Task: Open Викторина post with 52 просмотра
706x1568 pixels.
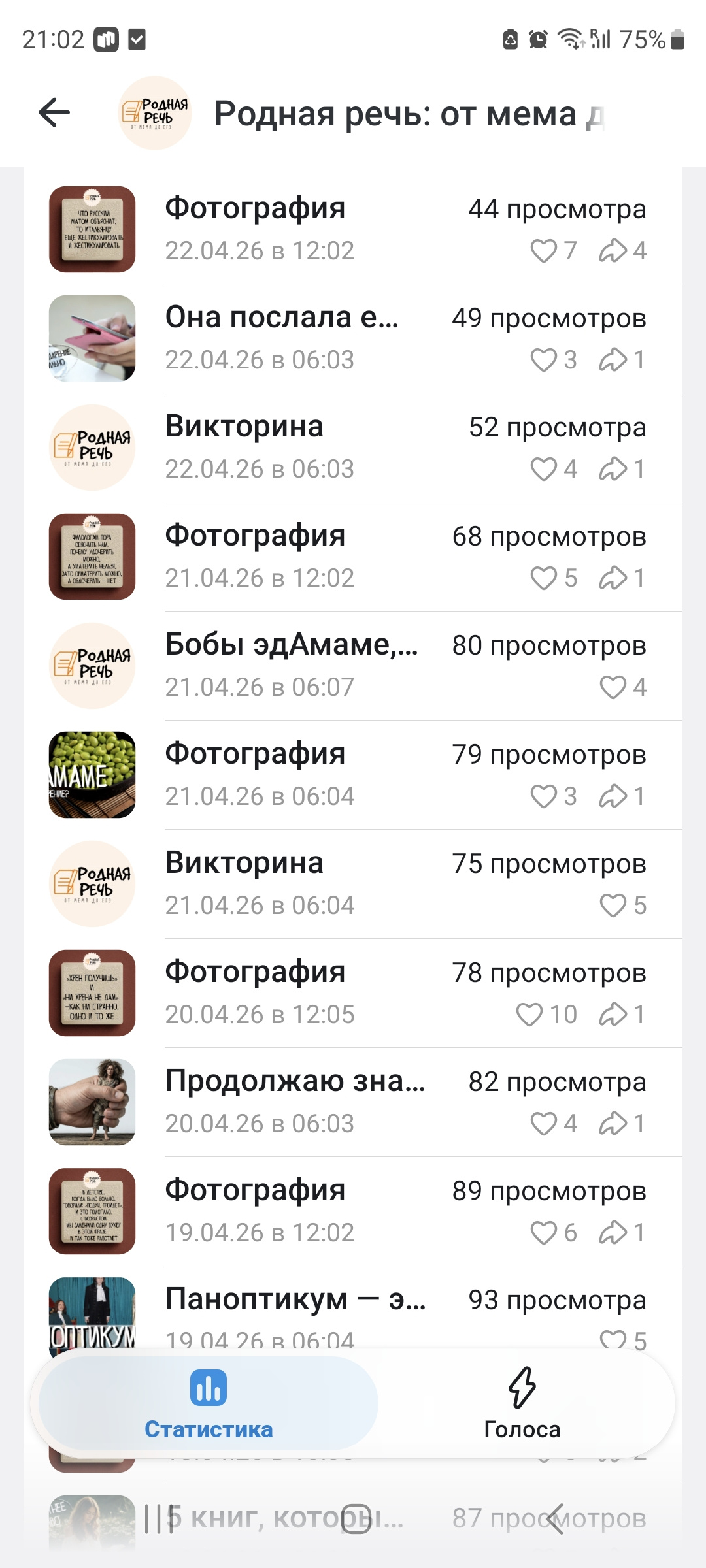Action: [x=353, y=447]
